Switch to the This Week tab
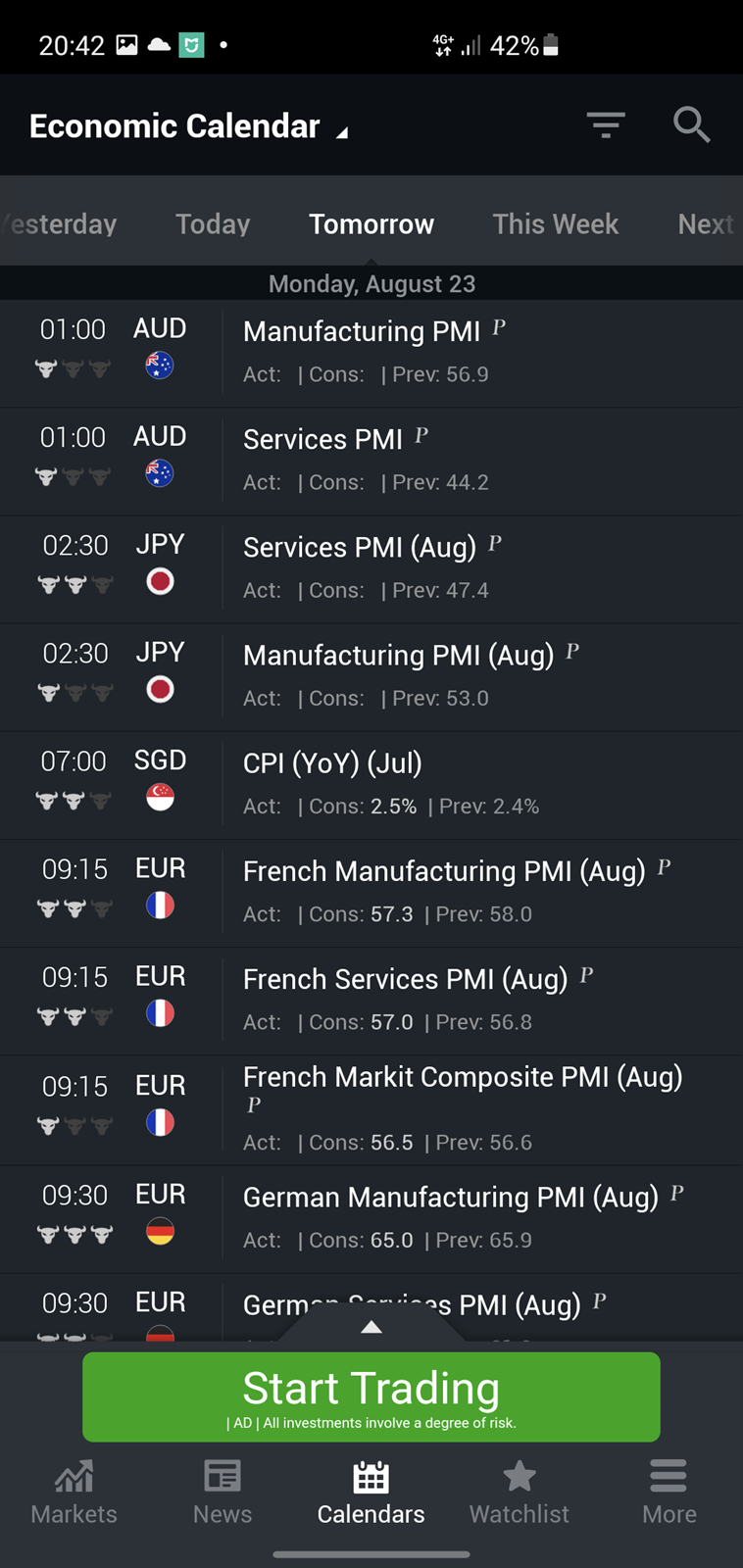The image size is (743, 1568). pyautogui.click(x=555, y=223)
